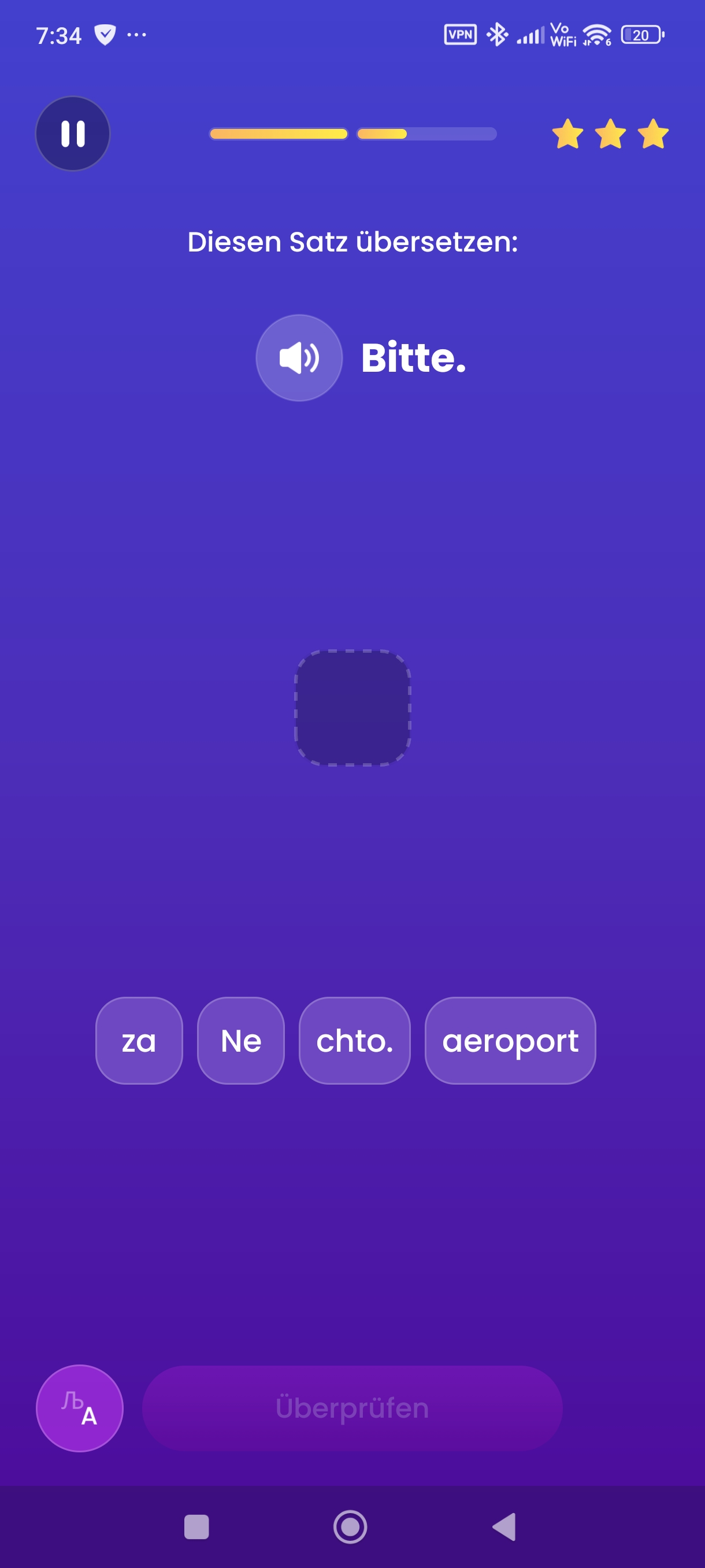Add the "aeroport" word tile
705x1568 pixels.
(x=510, y=1040)
